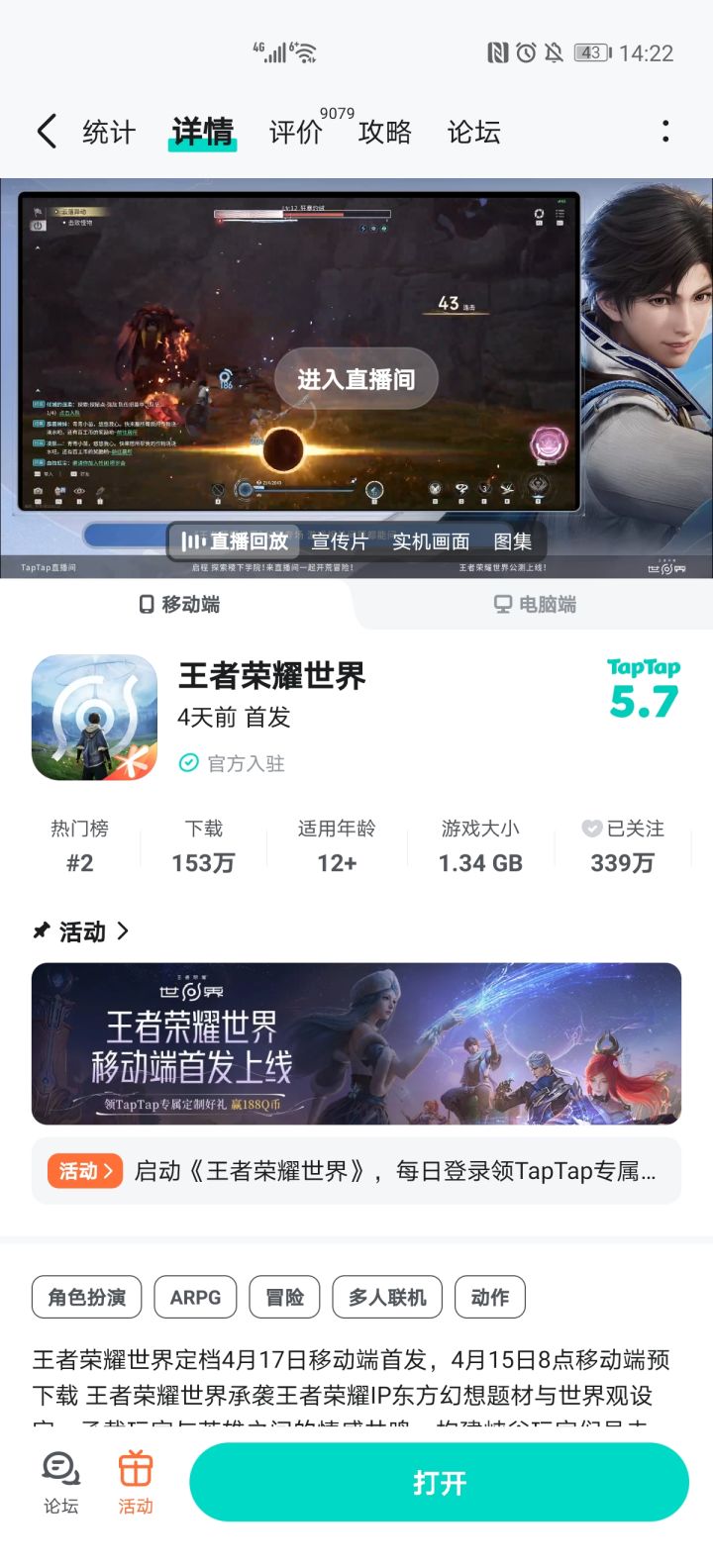Switch to the 评价 reviews tab
Screen dimensions: 713x1568
coord(296,132)
